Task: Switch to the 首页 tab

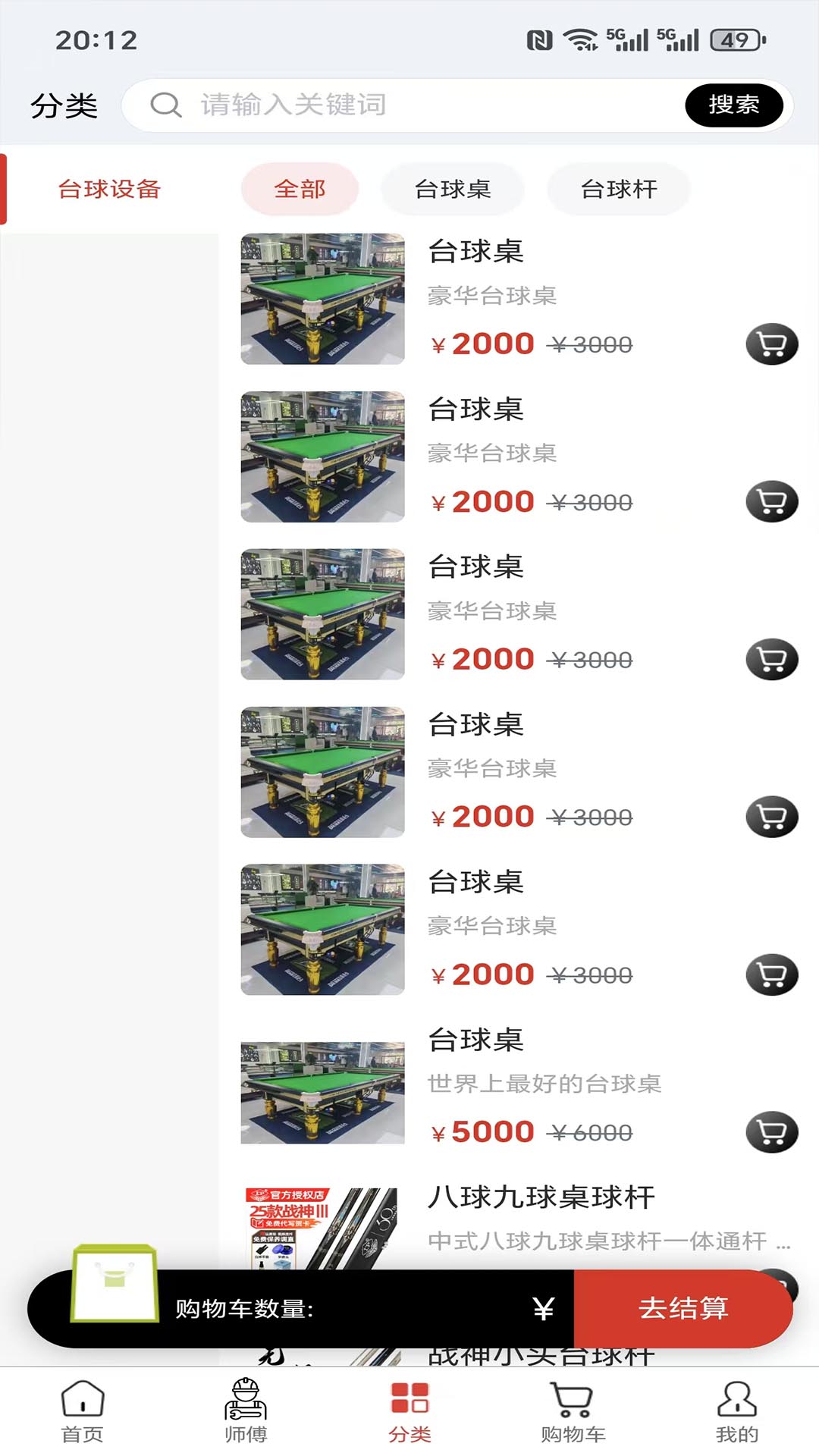Action: 82,1410
